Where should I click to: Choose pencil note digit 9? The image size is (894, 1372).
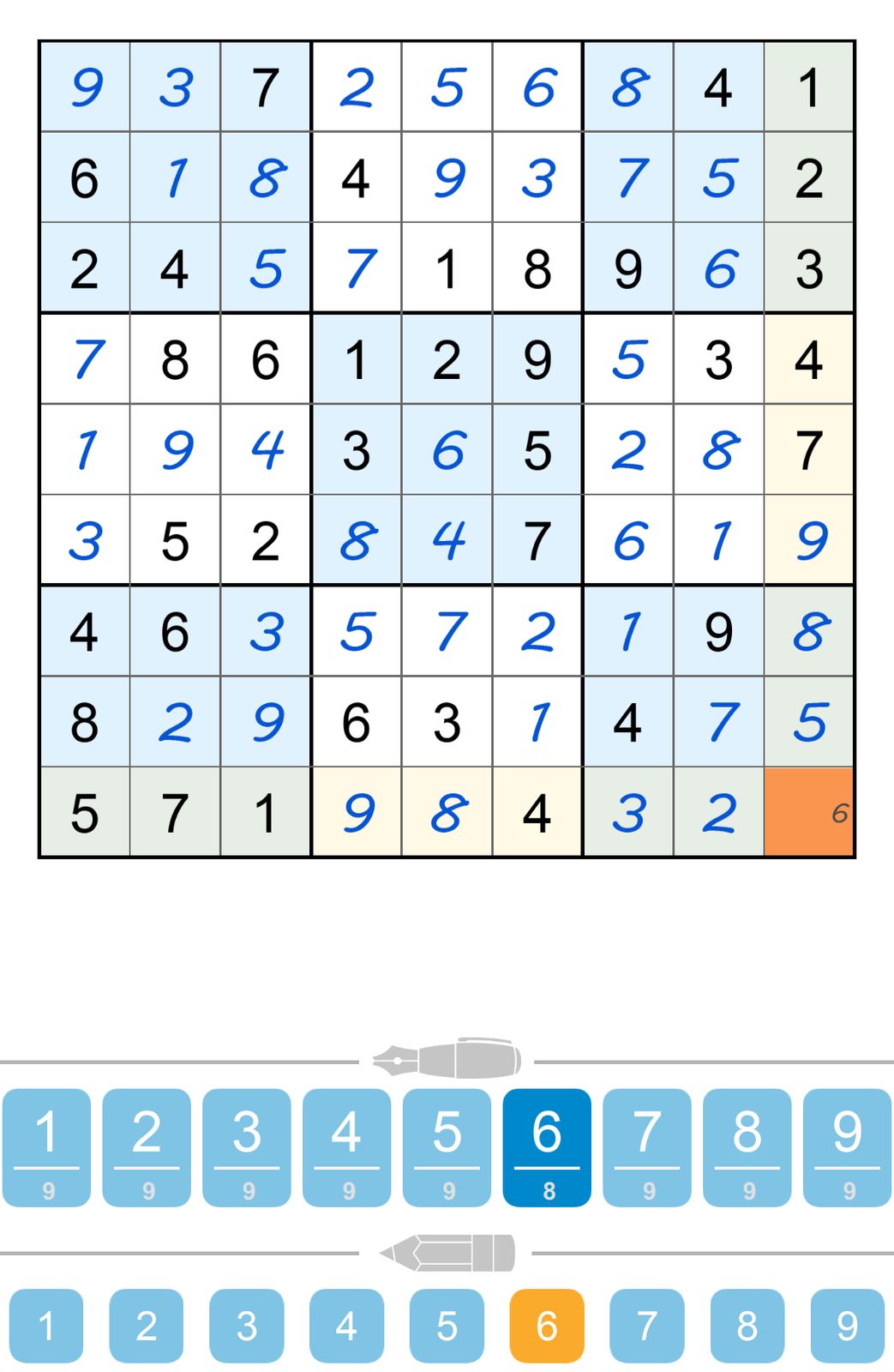coord(847,1326)
